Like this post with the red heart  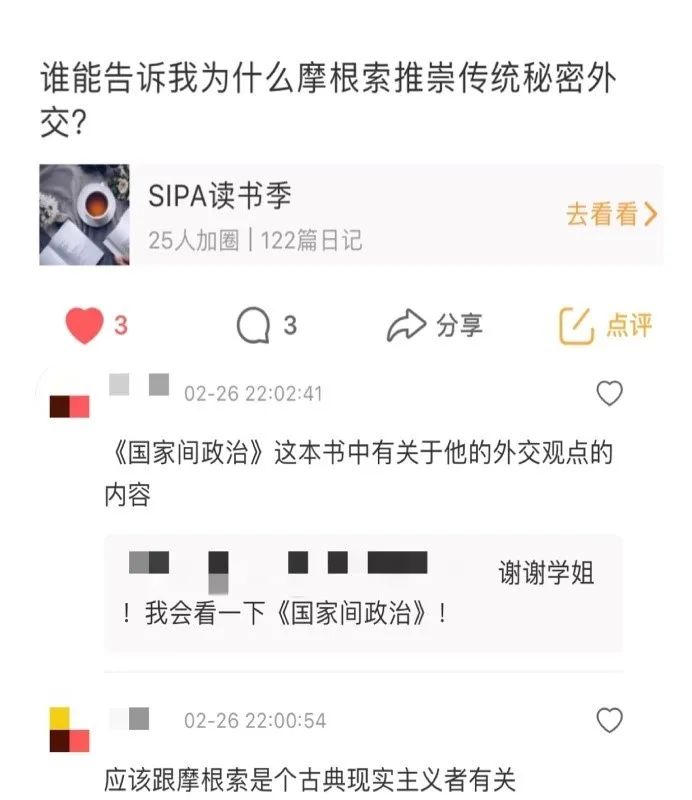(85, 325)
